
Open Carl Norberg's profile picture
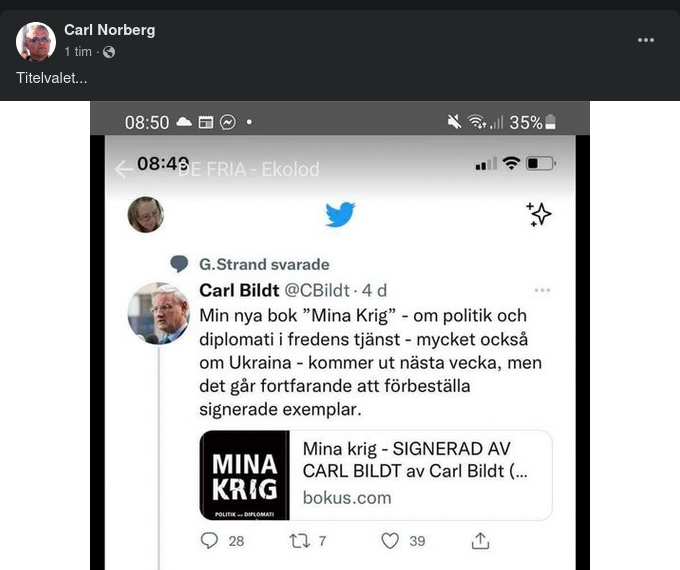coord(36,41)
